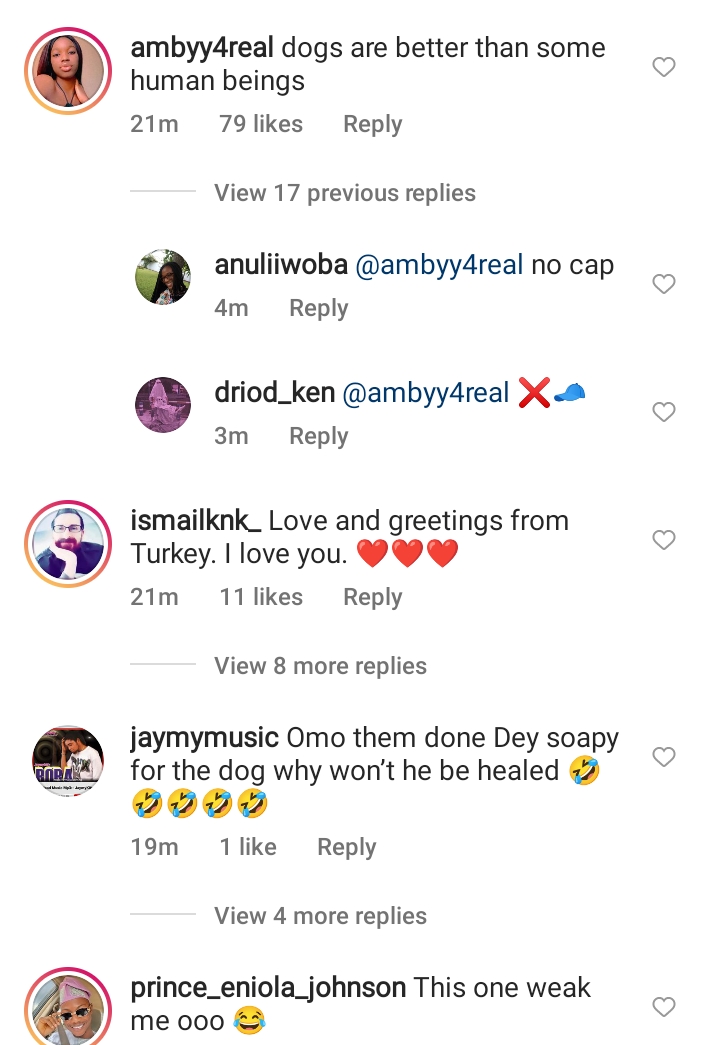Like ismailknk_'s Turkey comment

point(664,540)
